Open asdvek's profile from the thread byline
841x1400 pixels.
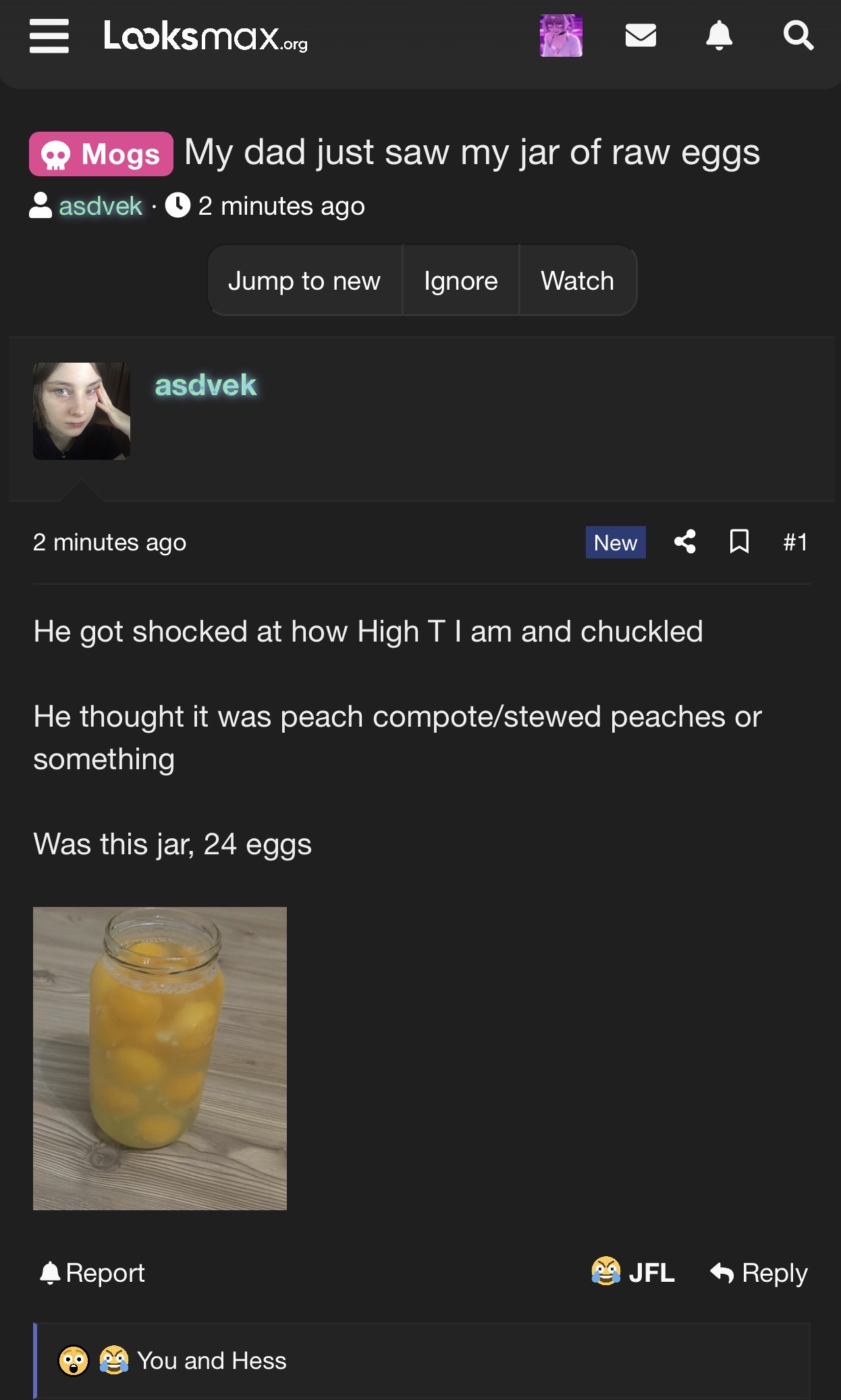click(101, 206)
